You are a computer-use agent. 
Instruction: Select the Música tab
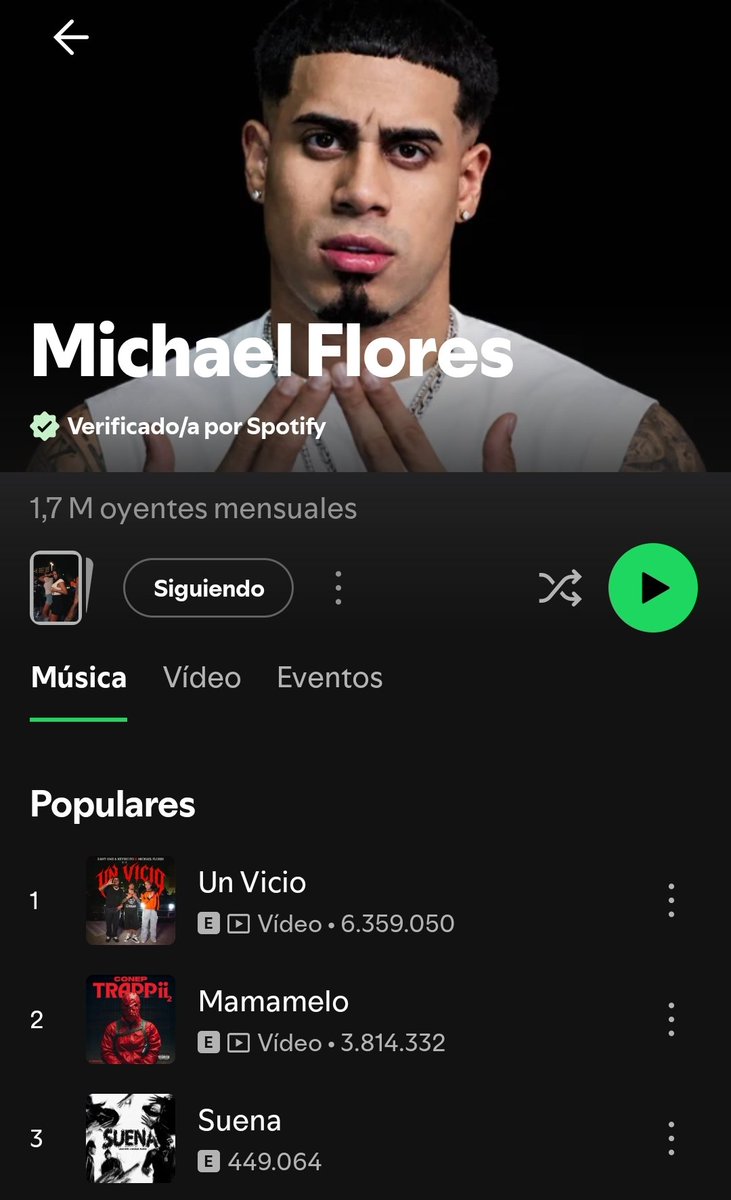click(79, 677)
